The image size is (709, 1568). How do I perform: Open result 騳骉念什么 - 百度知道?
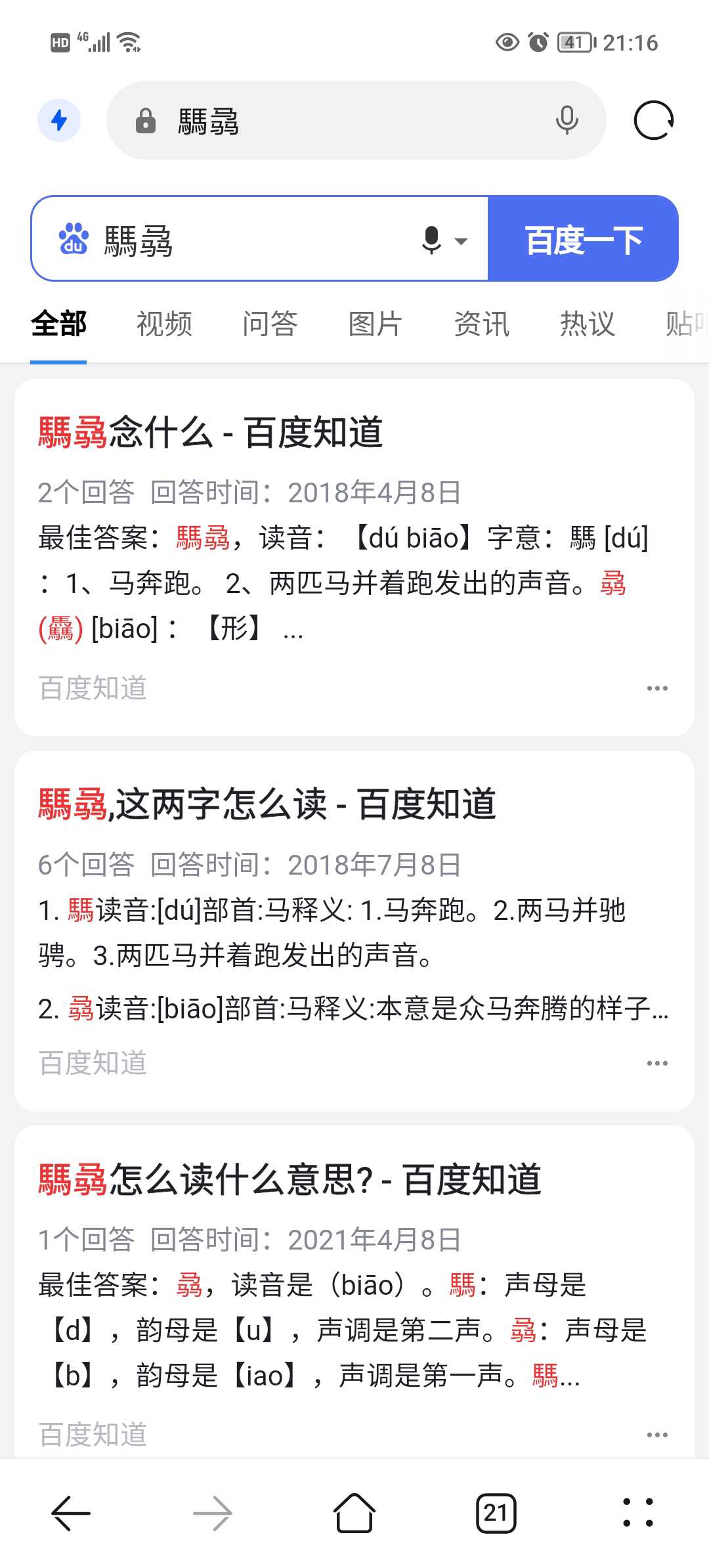(x=210, y=432)
